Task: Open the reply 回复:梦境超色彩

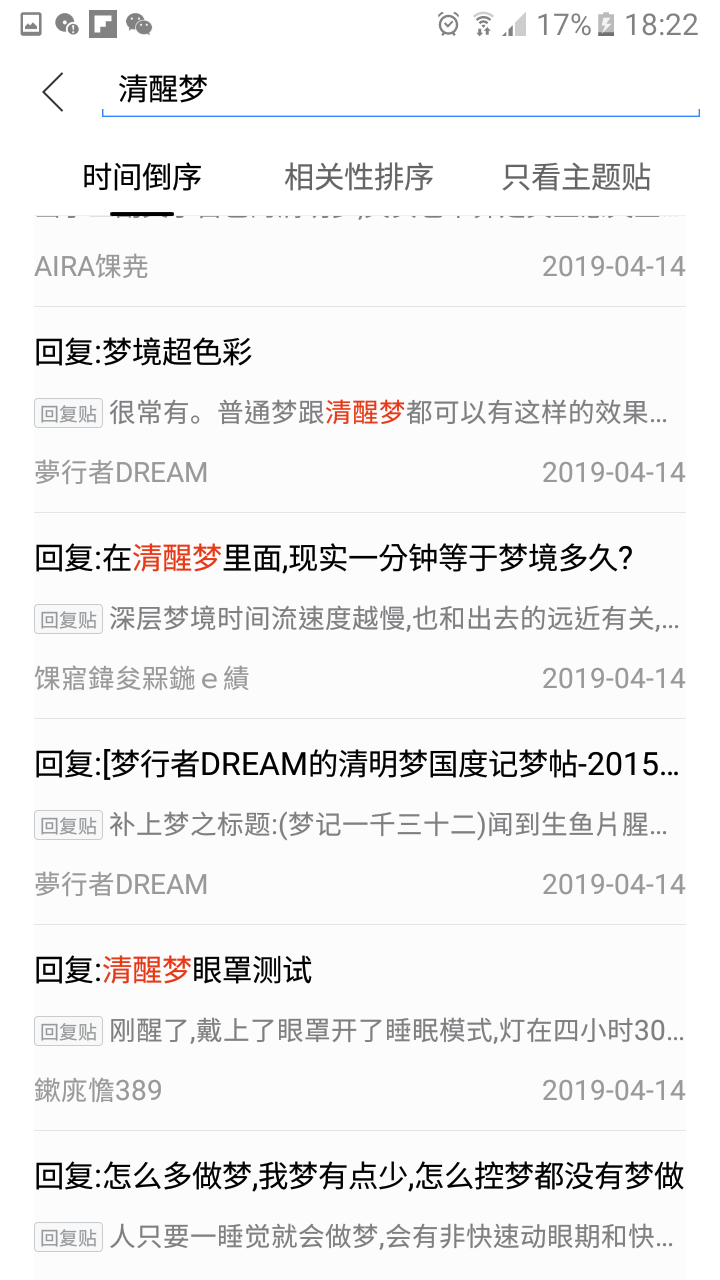Action: [360, 410]
